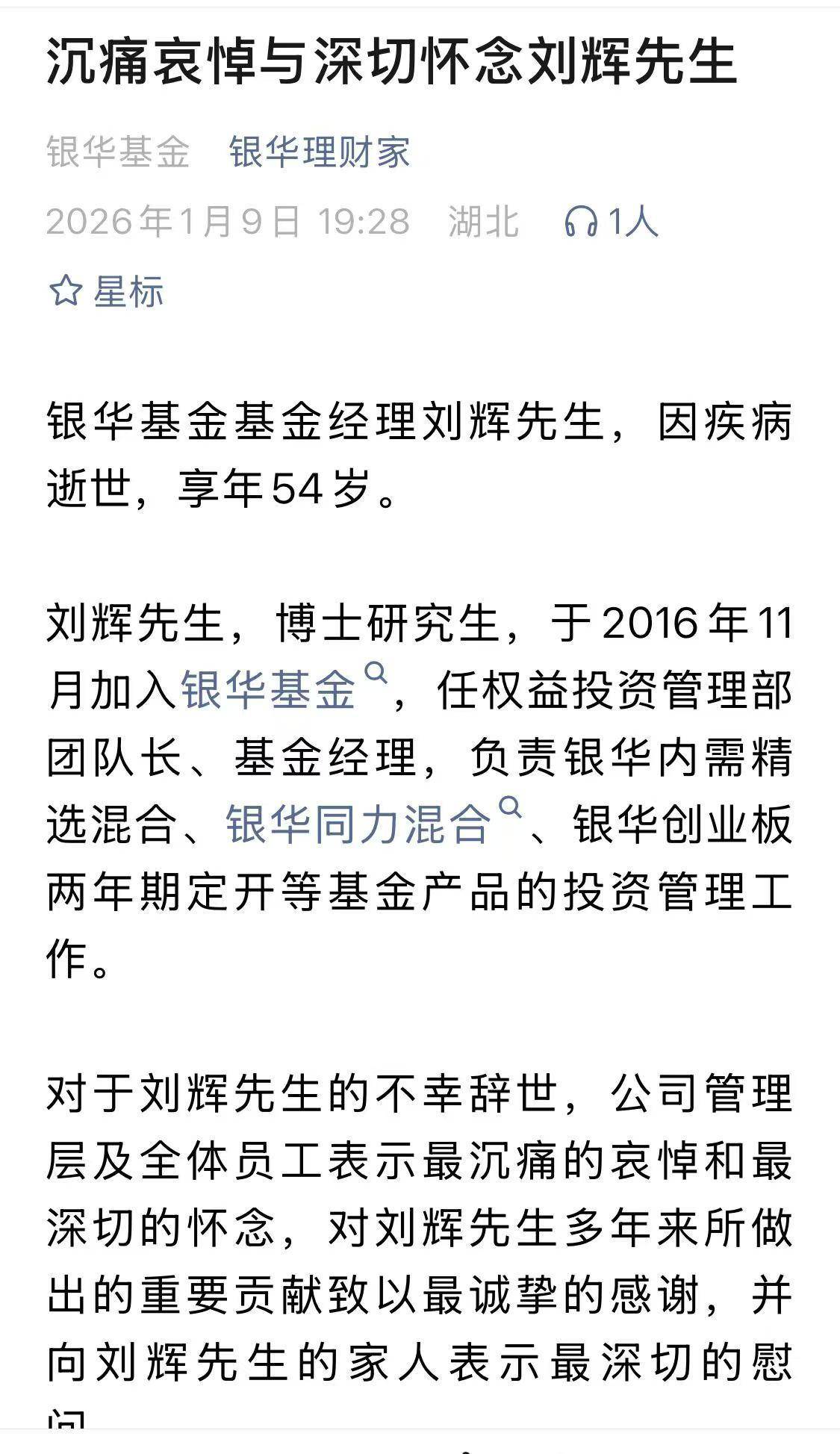This screenshot has height=1454, width=840.
Task: Search the linked term 银华基金
Action: pyautogui.click(x=269, y=689)
